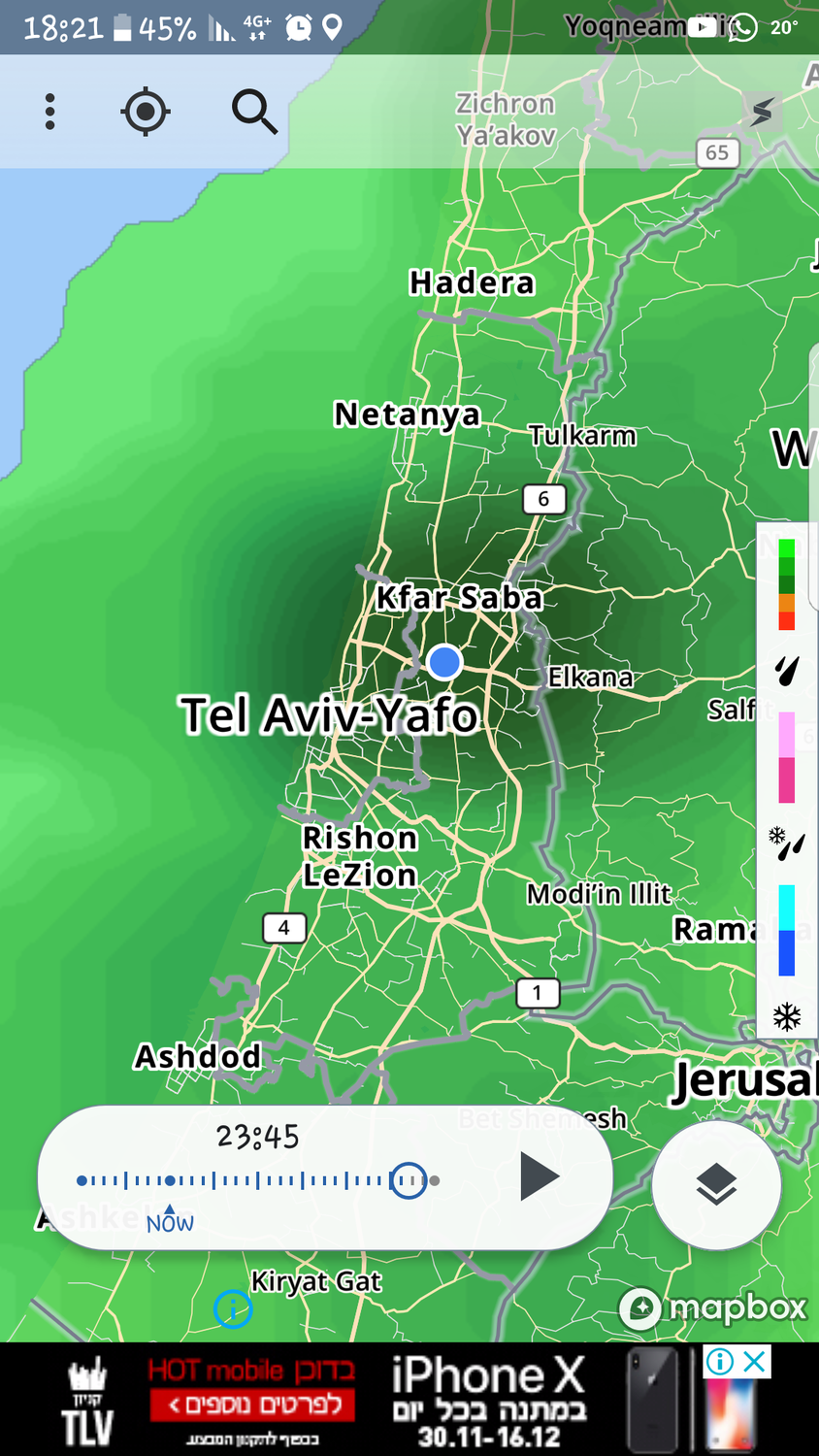819x1456 pixels.
Task: Tap the timeline slider at 23:45
Action: (409, 1180)
